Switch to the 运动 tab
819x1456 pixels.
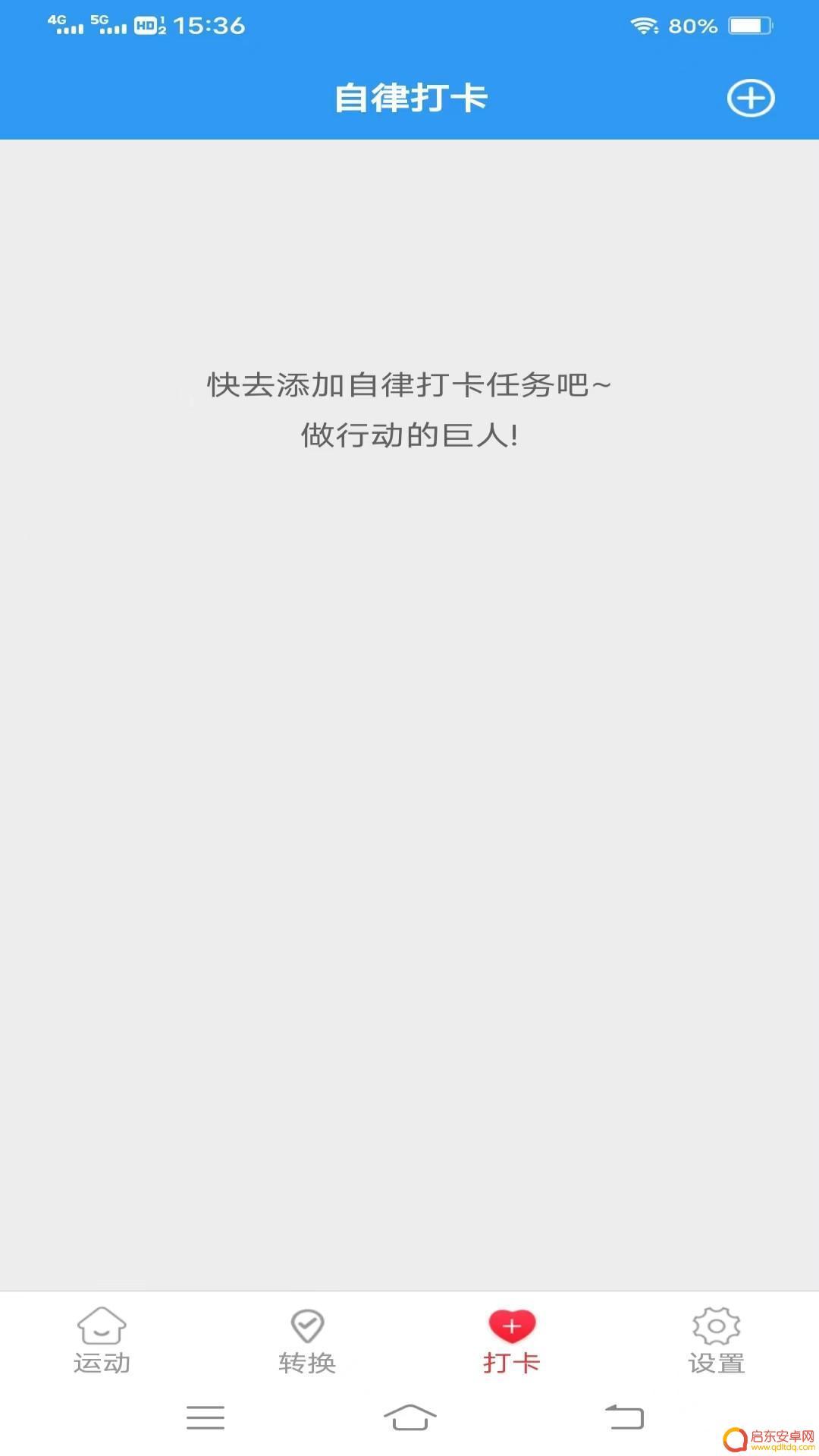pos(102,1340)
